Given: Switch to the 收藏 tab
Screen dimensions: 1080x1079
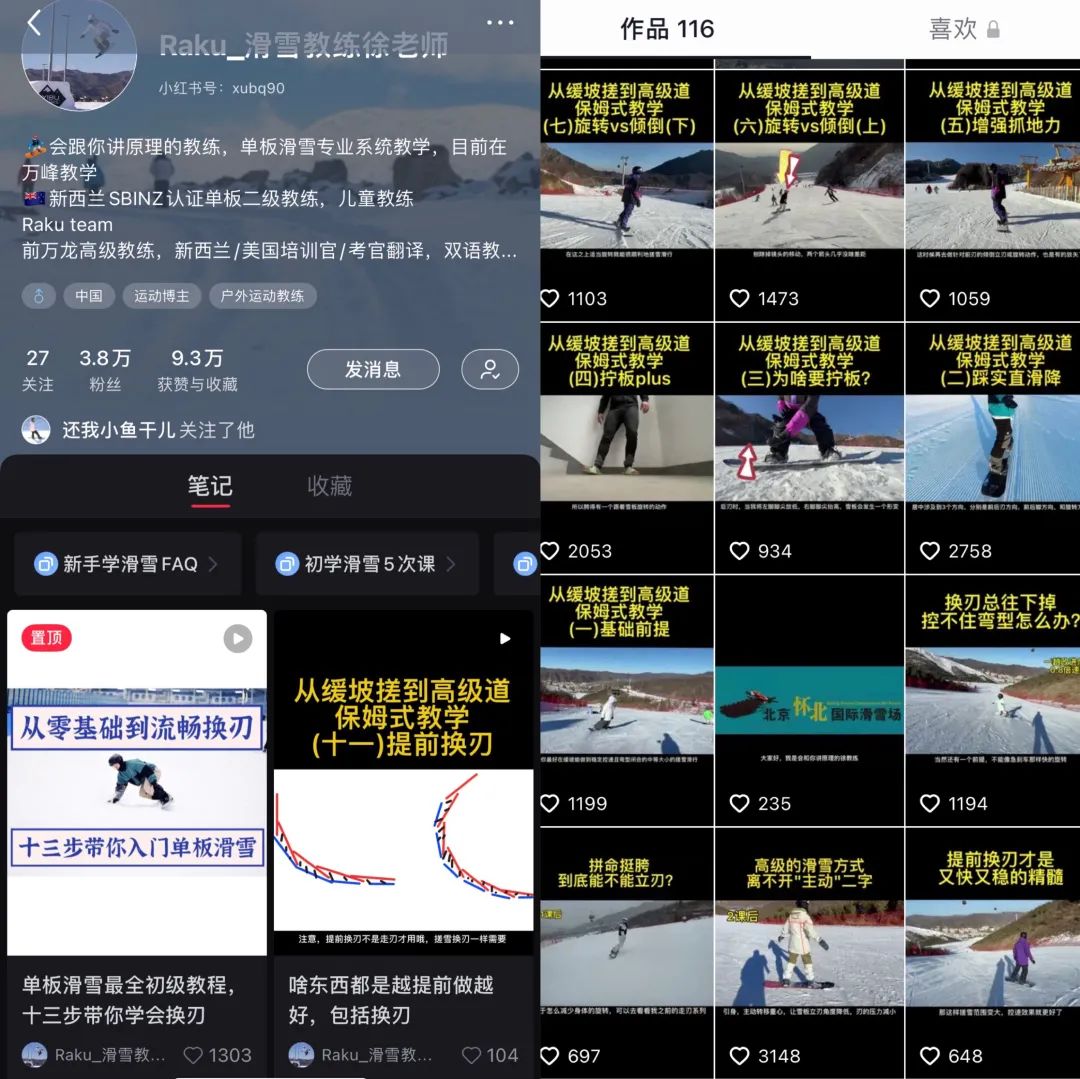Looking at the screenshot, I should pos(329,486).
